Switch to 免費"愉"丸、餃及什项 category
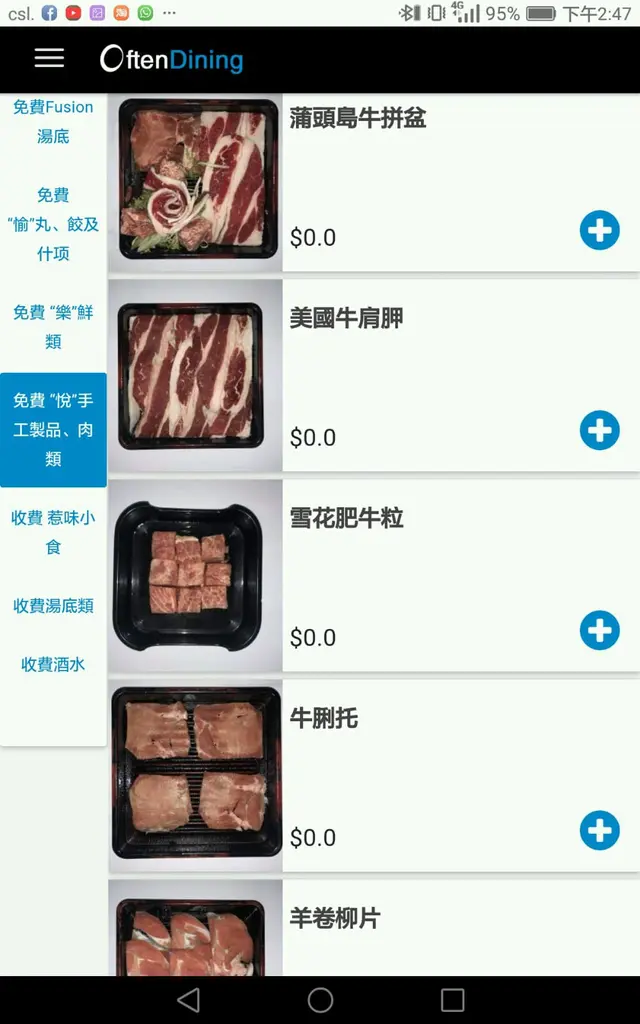This screenshot has height=1024, width=640. 53,224
